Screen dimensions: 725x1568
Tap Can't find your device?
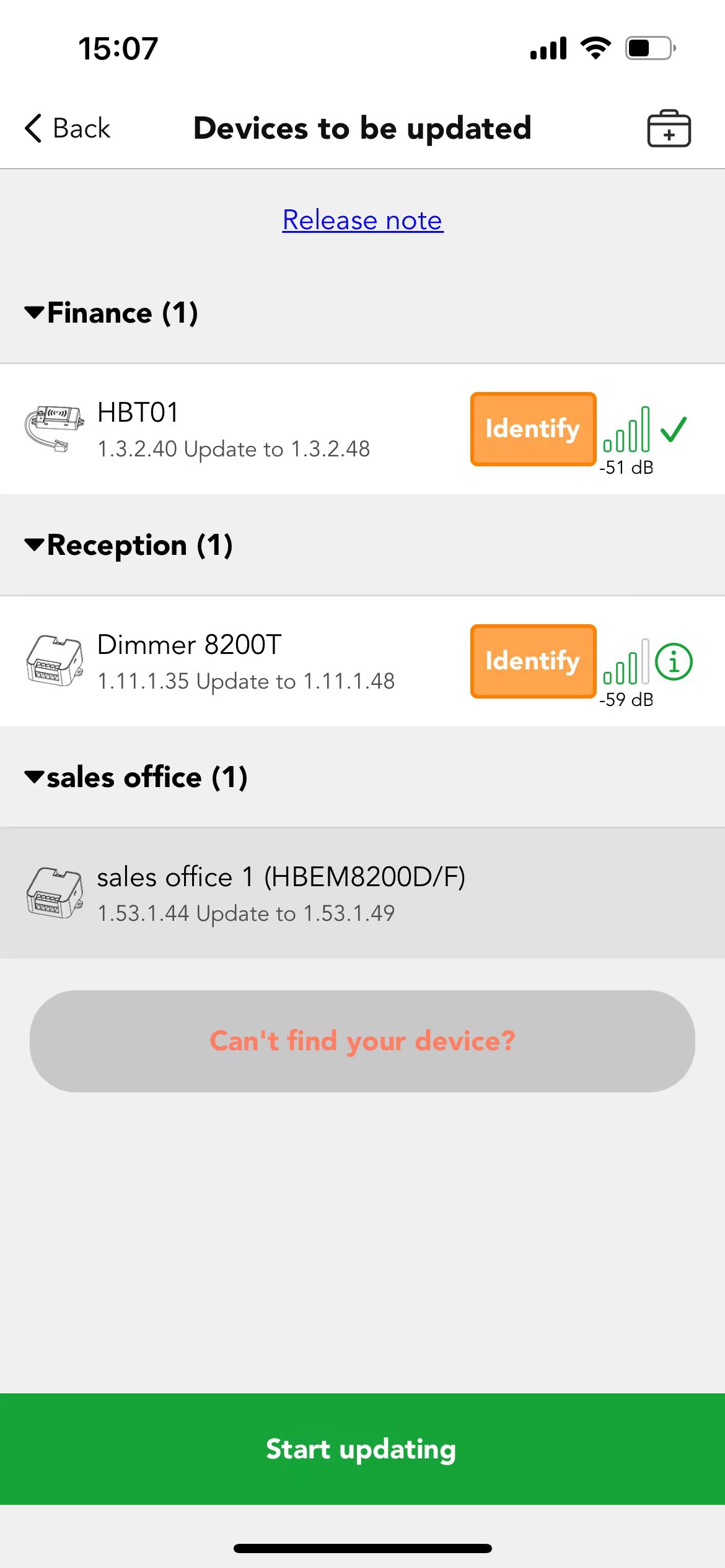point(362,1040)
